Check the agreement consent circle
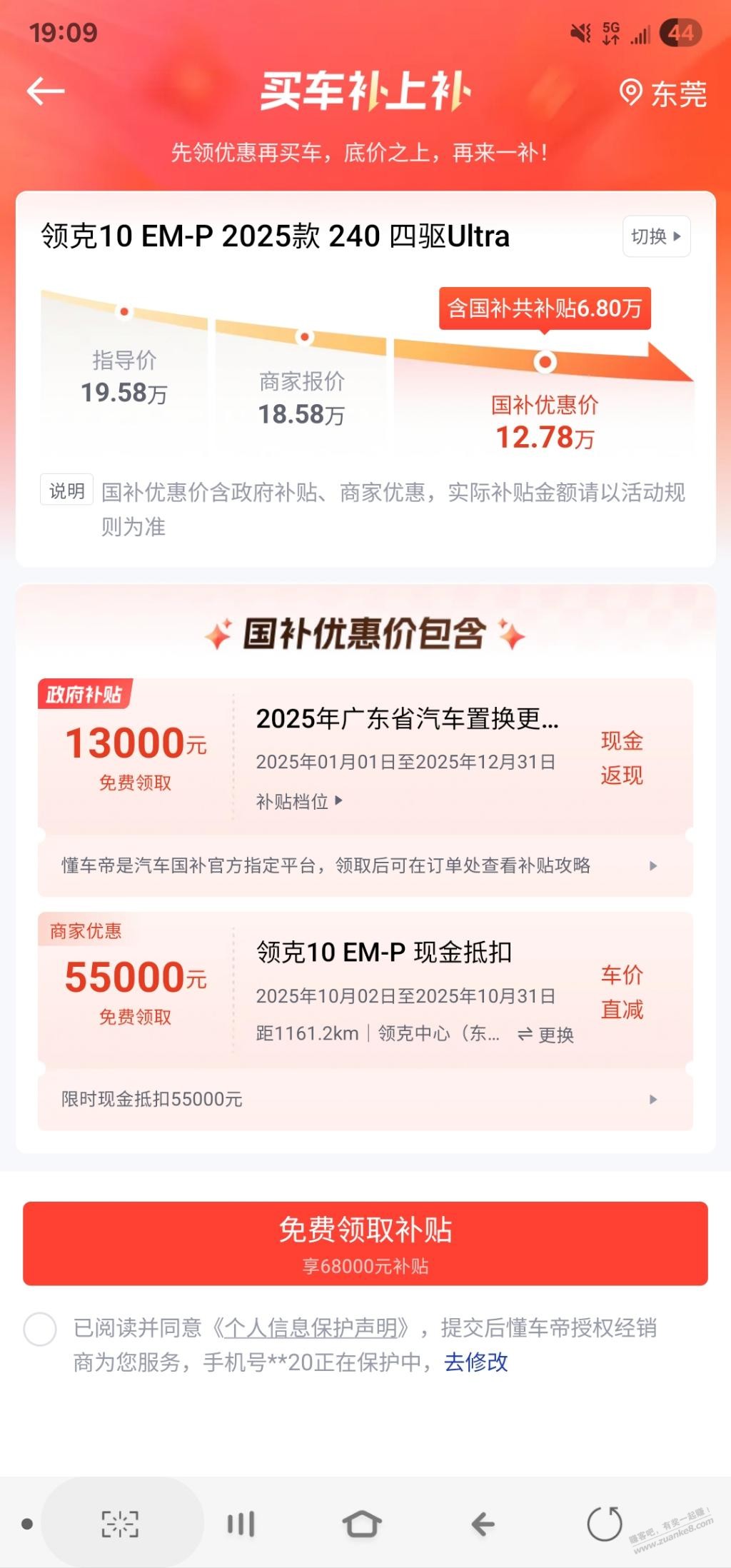The width and height of the screenshot is (731, 1568). [x=40, y=1329]
